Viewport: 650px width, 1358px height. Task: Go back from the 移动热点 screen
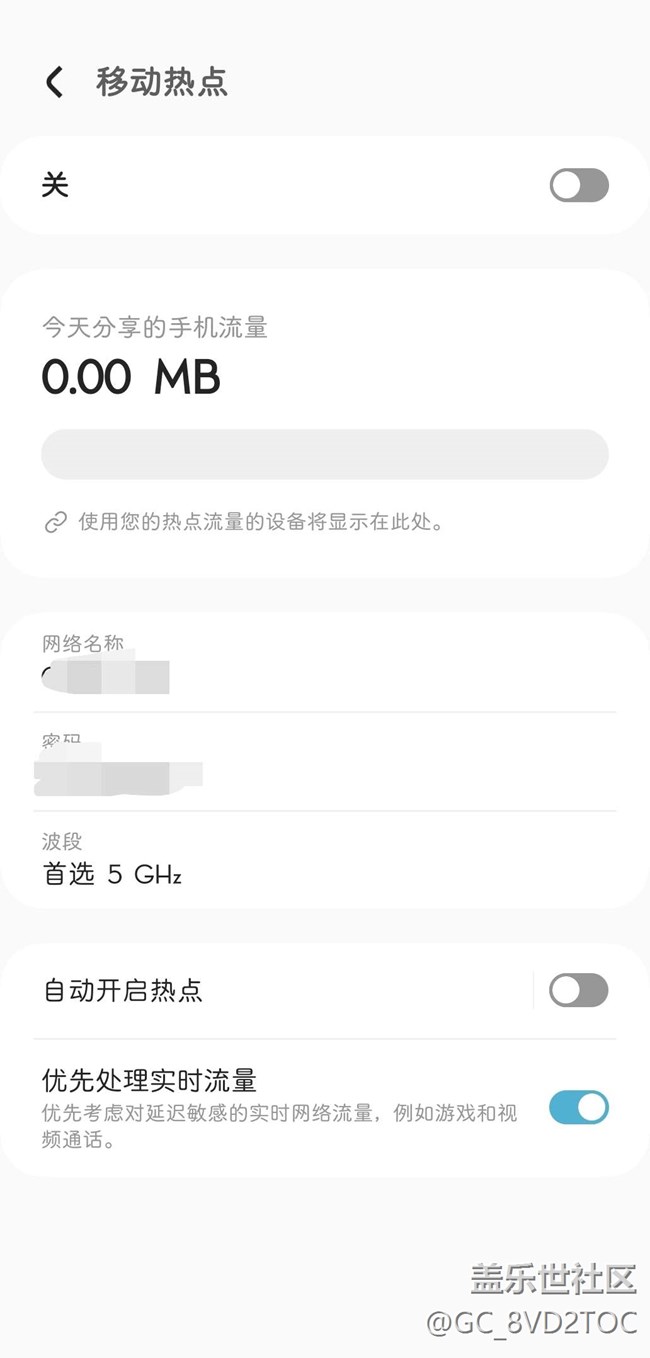point(54,82)
